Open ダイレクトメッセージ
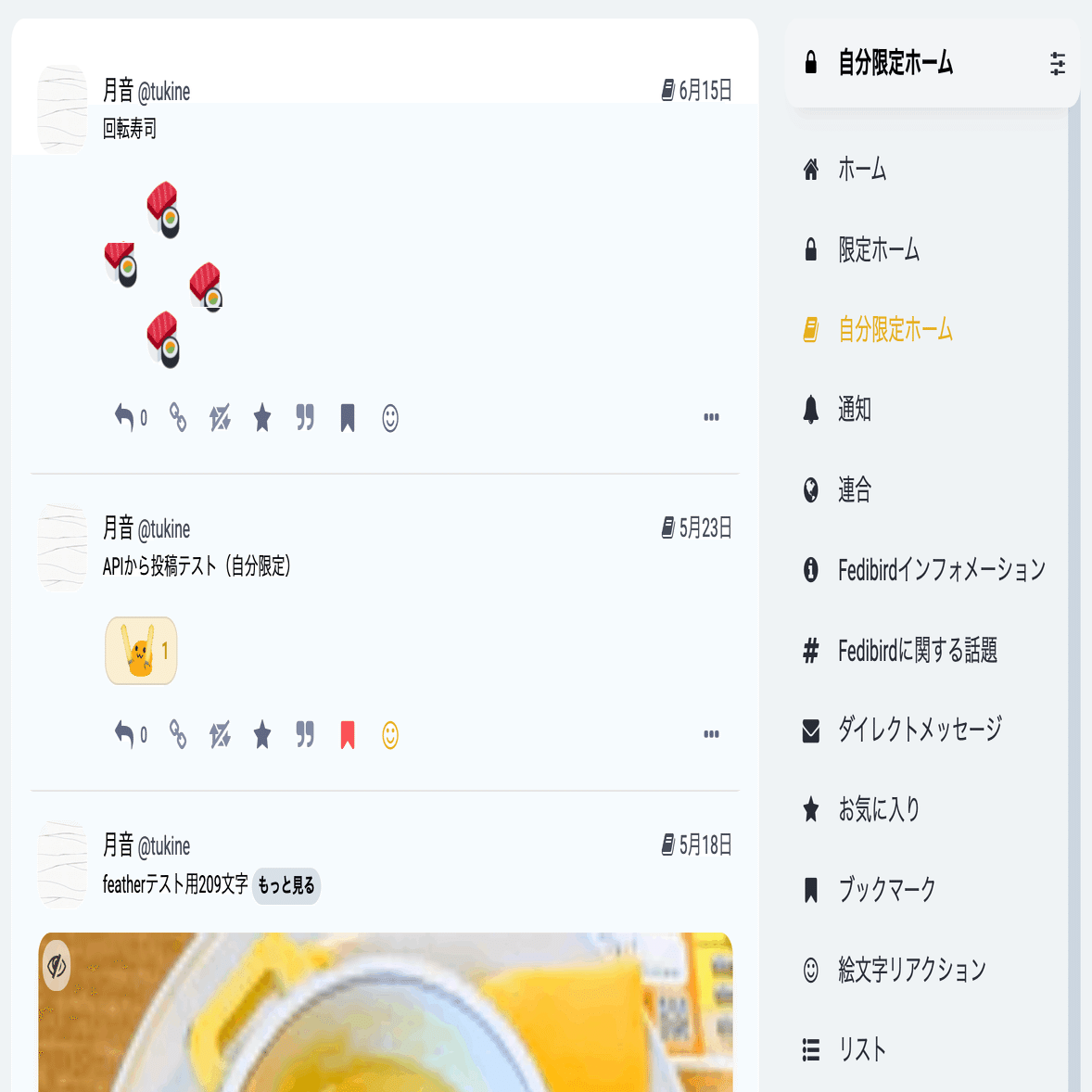Viewport: 1092px width, 1092px height. coord(920,730)
